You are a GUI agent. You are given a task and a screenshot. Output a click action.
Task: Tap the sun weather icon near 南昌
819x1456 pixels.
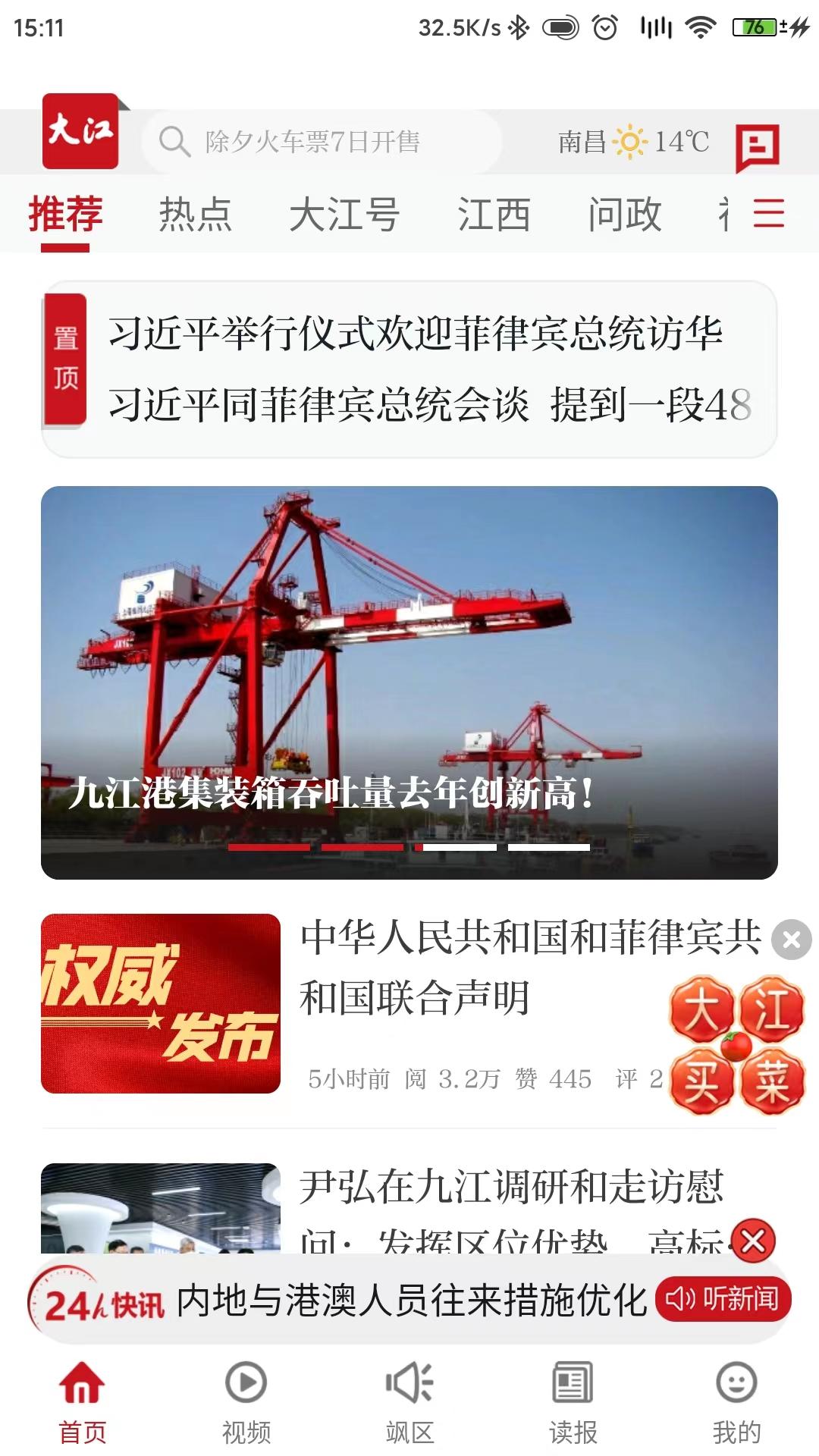630,141
